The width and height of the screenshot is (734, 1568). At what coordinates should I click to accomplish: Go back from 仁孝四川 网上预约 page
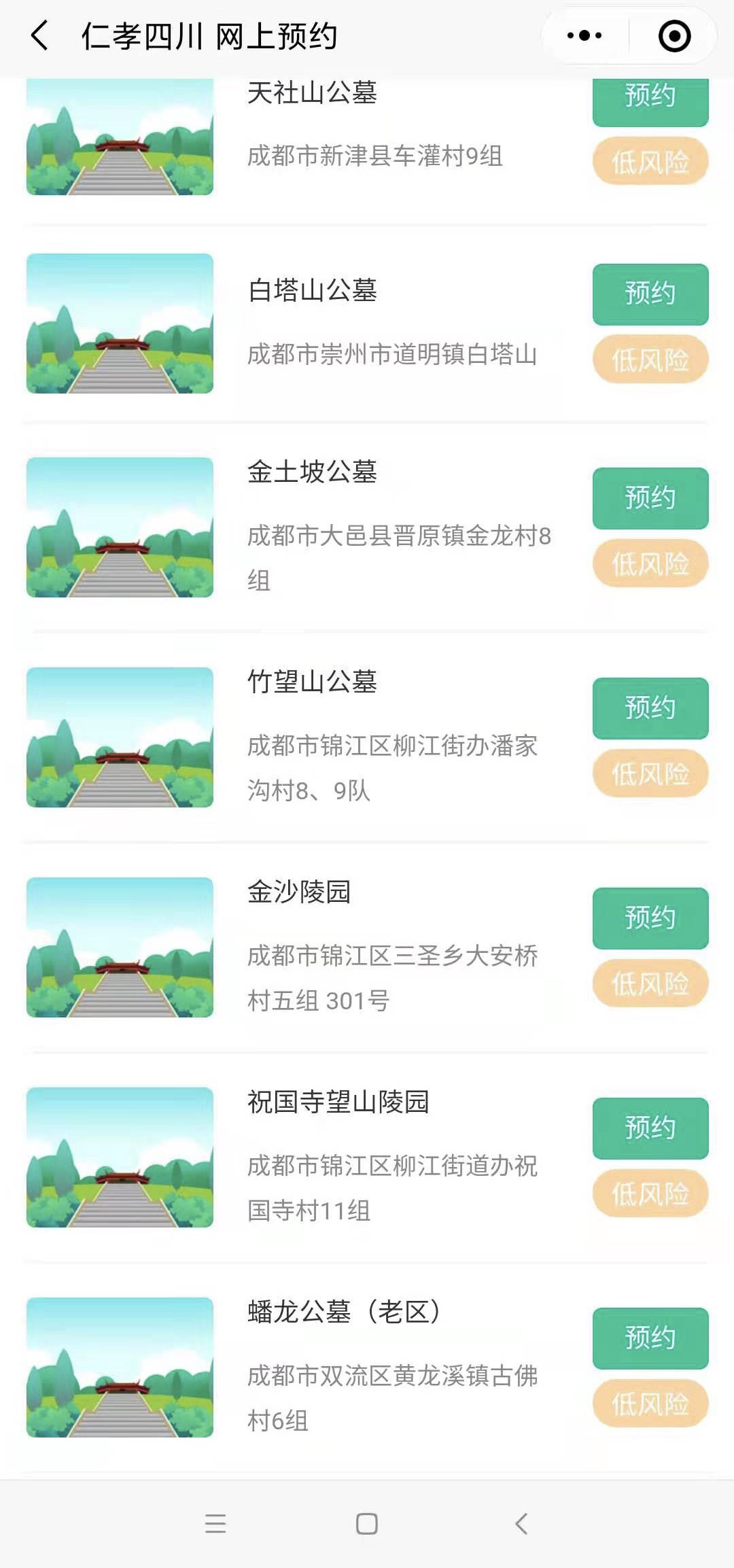pos(40,35)
